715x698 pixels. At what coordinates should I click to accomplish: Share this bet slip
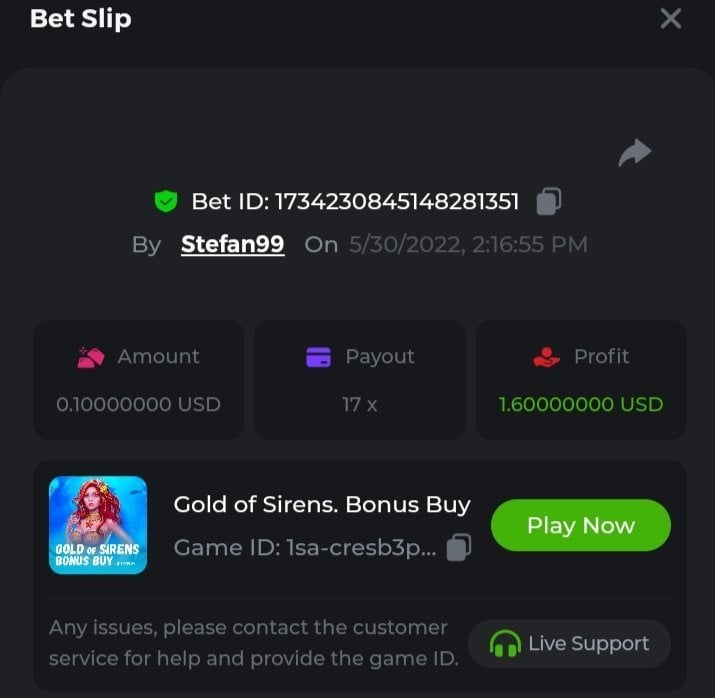(635, 152)
